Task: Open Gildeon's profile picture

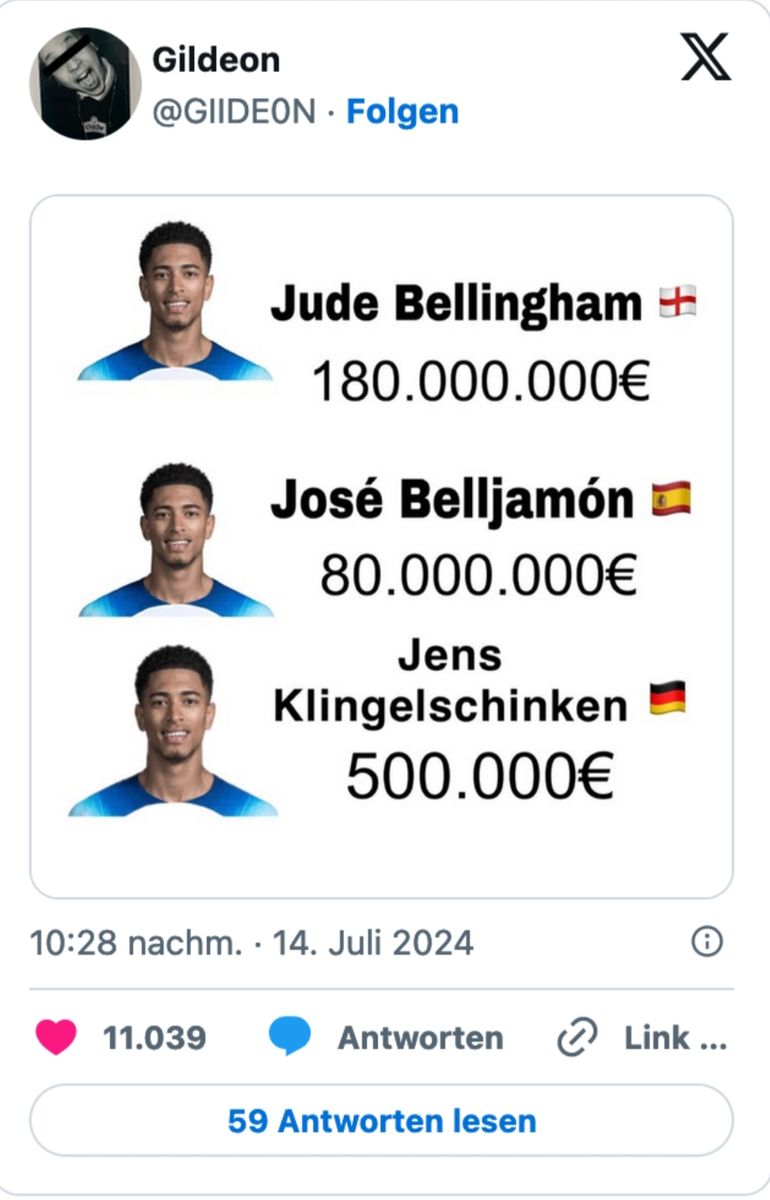Action: tap(86, 83)
